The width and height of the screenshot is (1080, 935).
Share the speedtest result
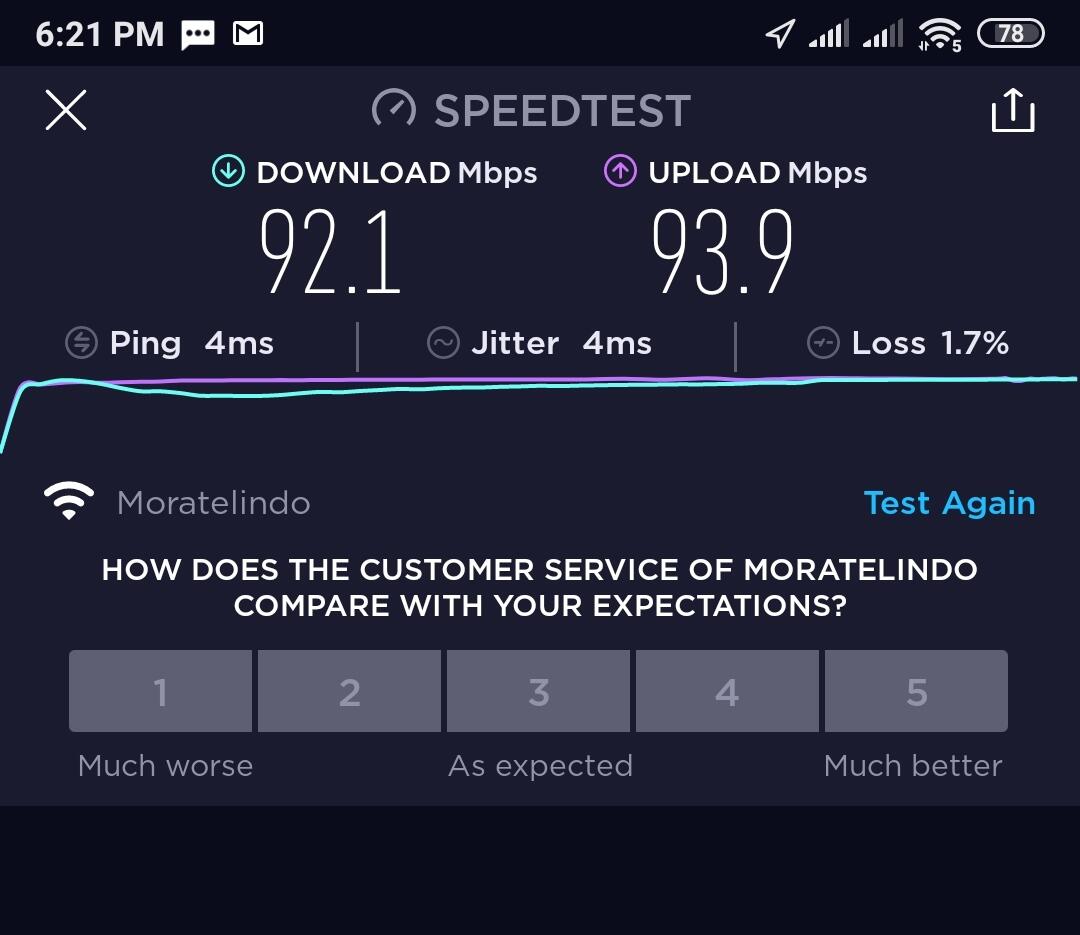tap(1012, 110)
